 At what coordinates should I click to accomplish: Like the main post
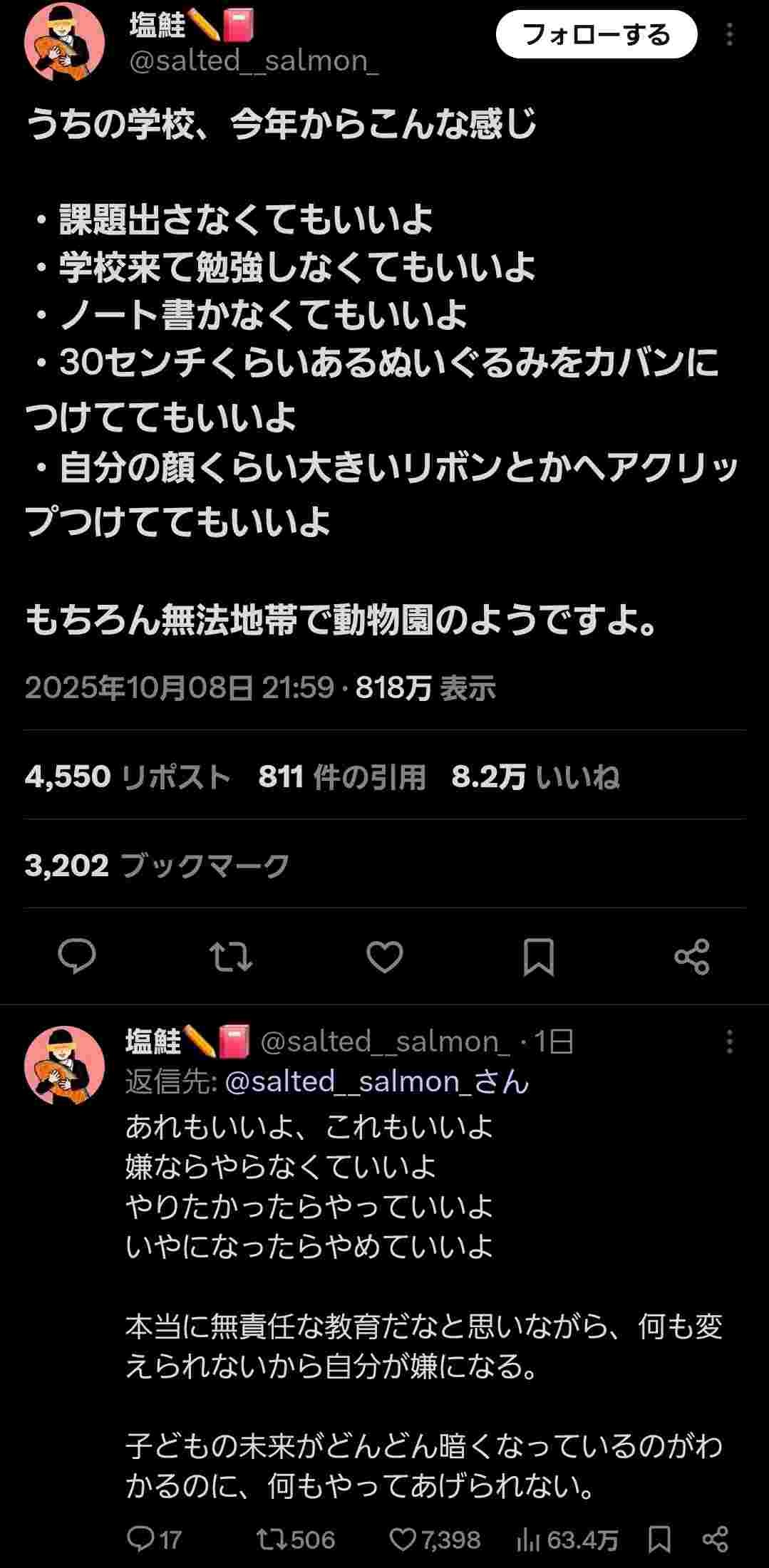click(384, 957)
